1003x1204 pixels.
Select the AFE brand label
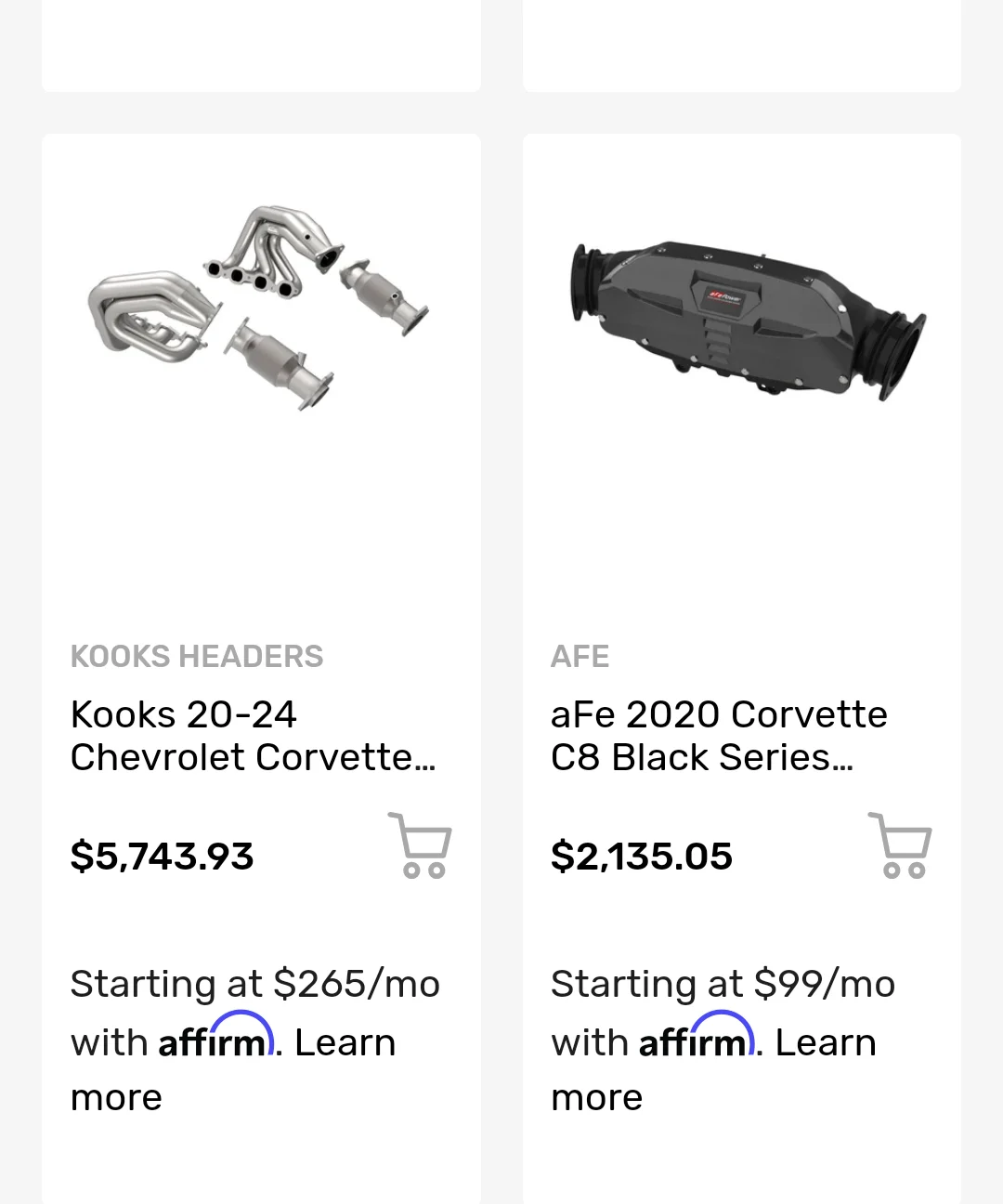[580, 656]
